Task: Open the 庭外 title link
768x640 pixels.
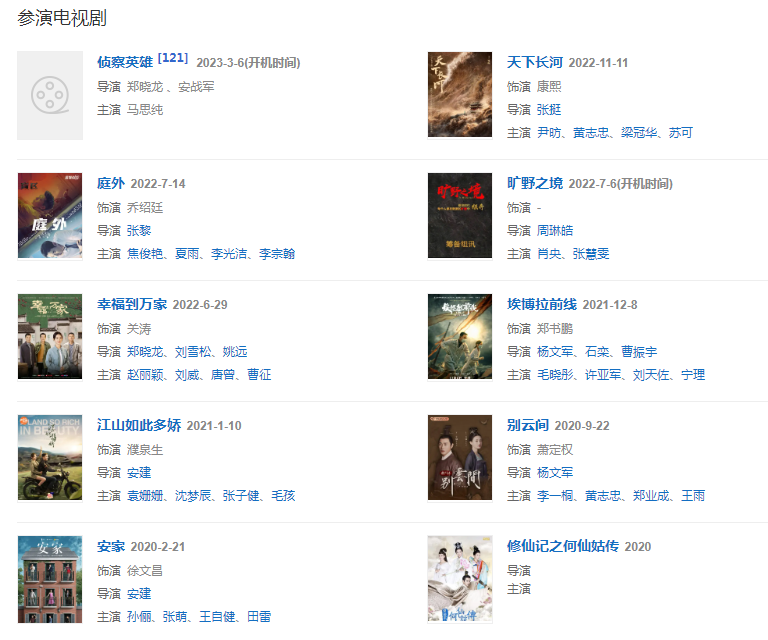Action: [111, 184]
